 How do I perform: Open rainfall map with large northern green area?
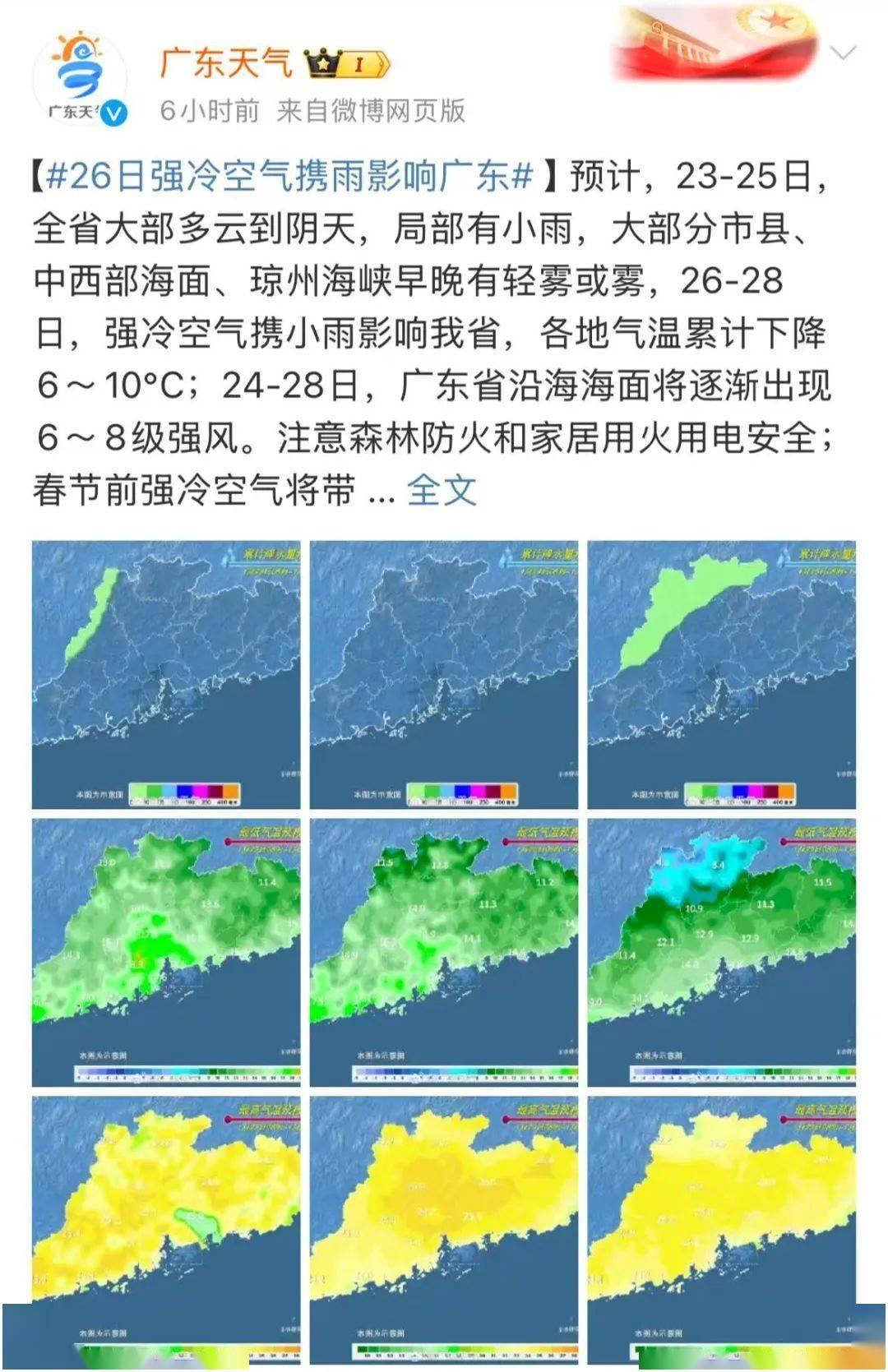pyautogui.click(x=721, y=674)
